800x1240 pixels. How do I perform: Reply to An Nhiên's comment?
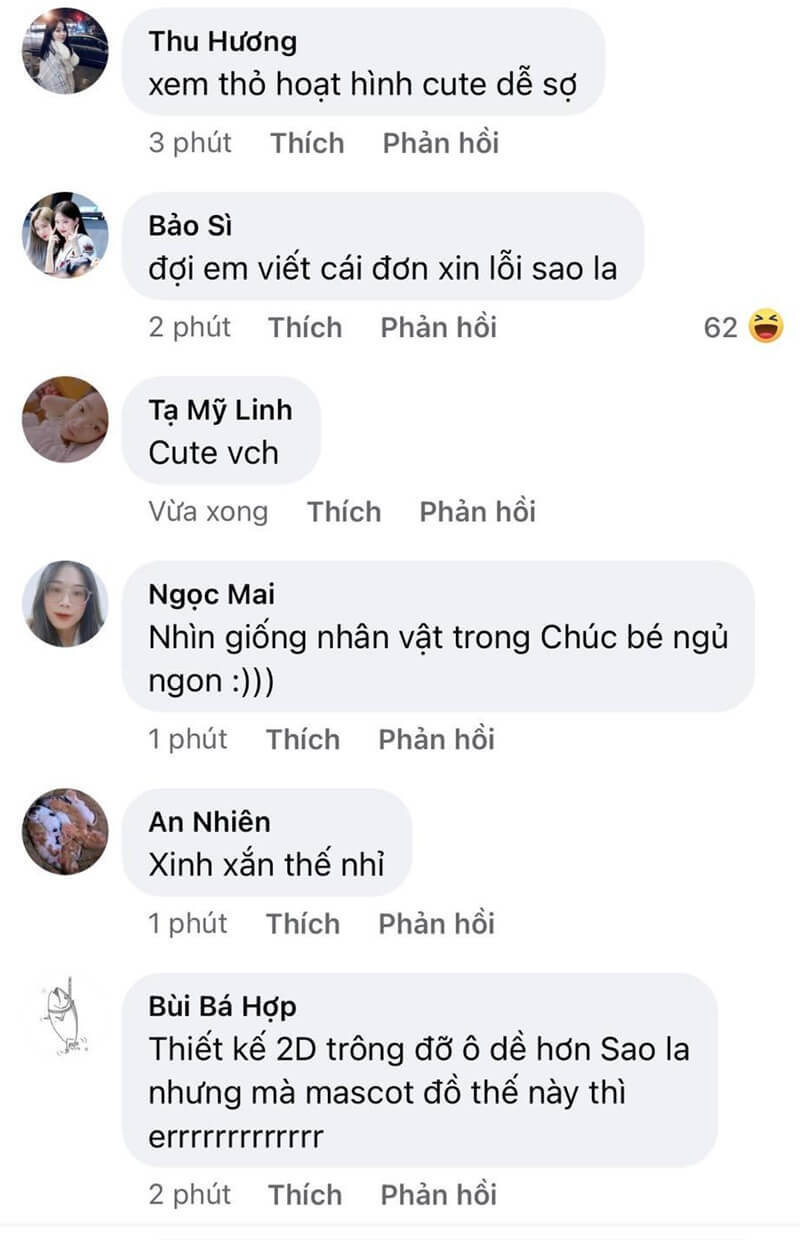point(436,924)
